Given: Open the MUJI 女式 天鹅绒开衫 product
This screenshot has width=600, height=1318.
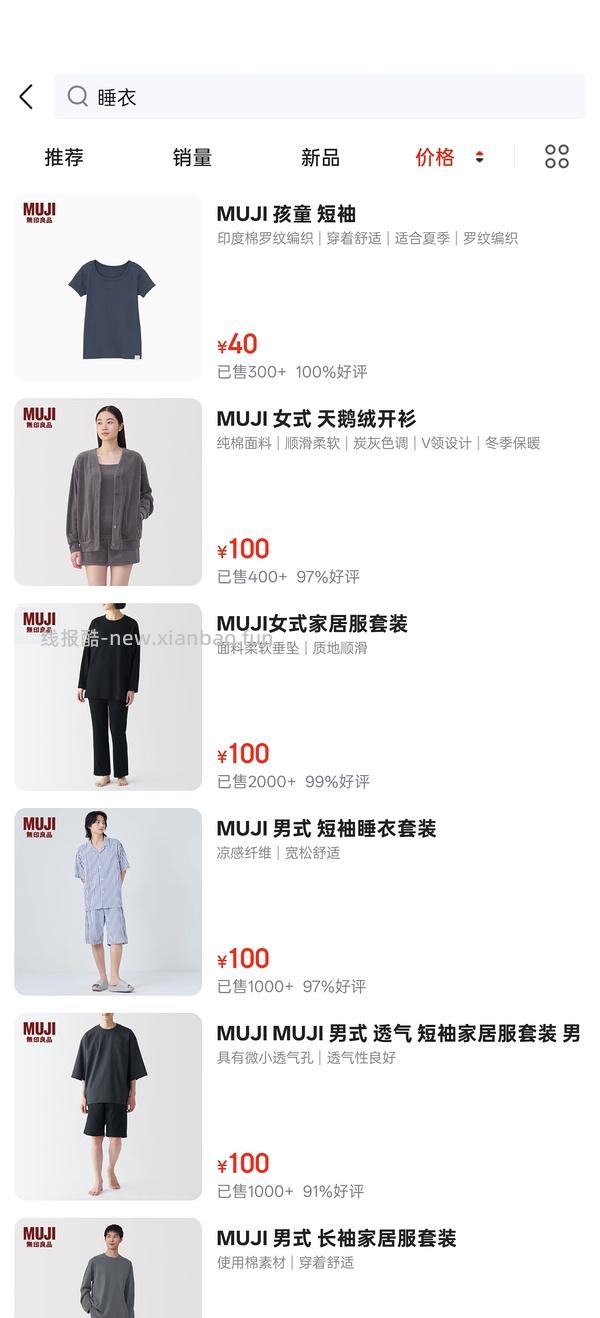Looking at the screenshot, I should tap(316, 419).
